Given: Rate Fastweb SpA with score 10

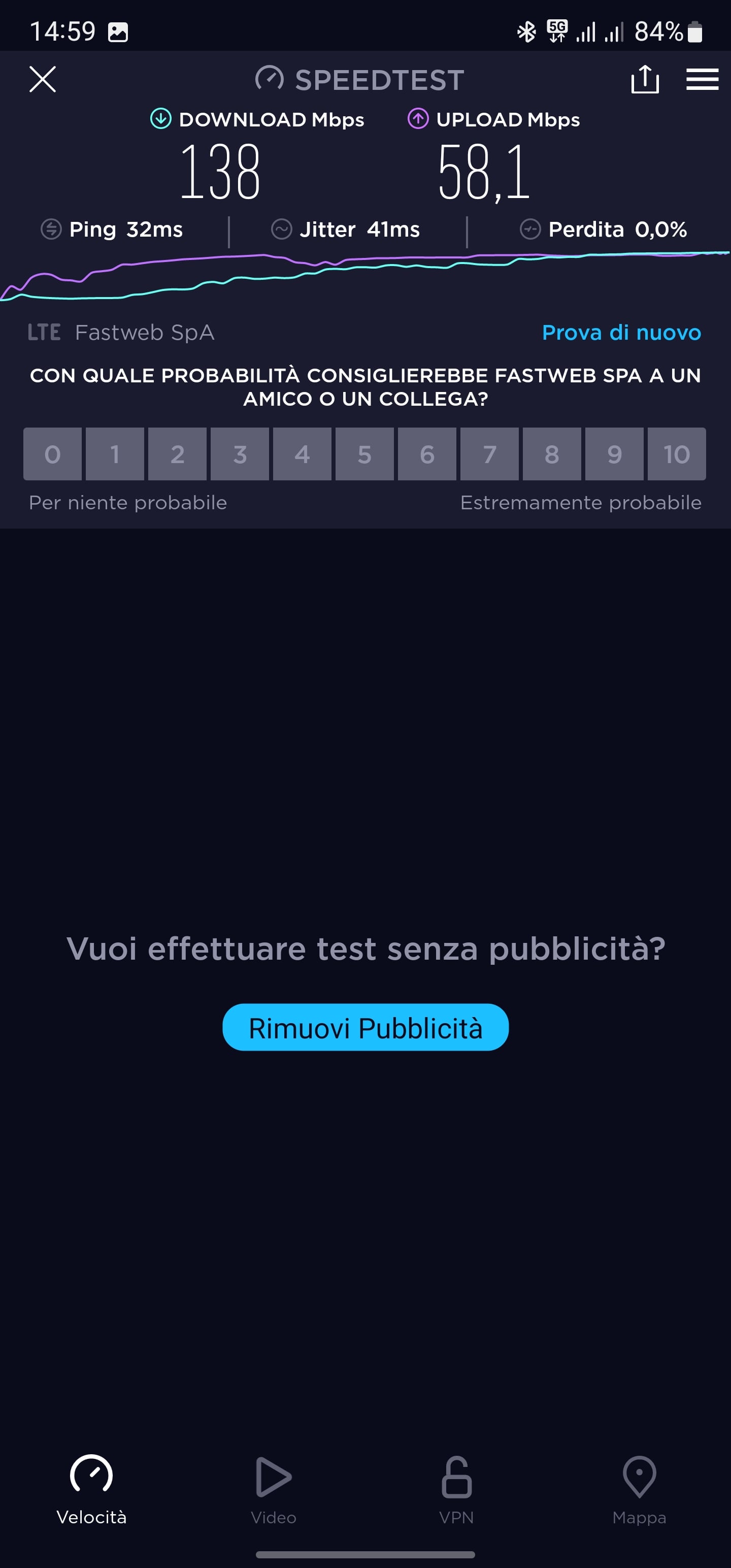Looking at the screenshot, I should click(677, 454).
